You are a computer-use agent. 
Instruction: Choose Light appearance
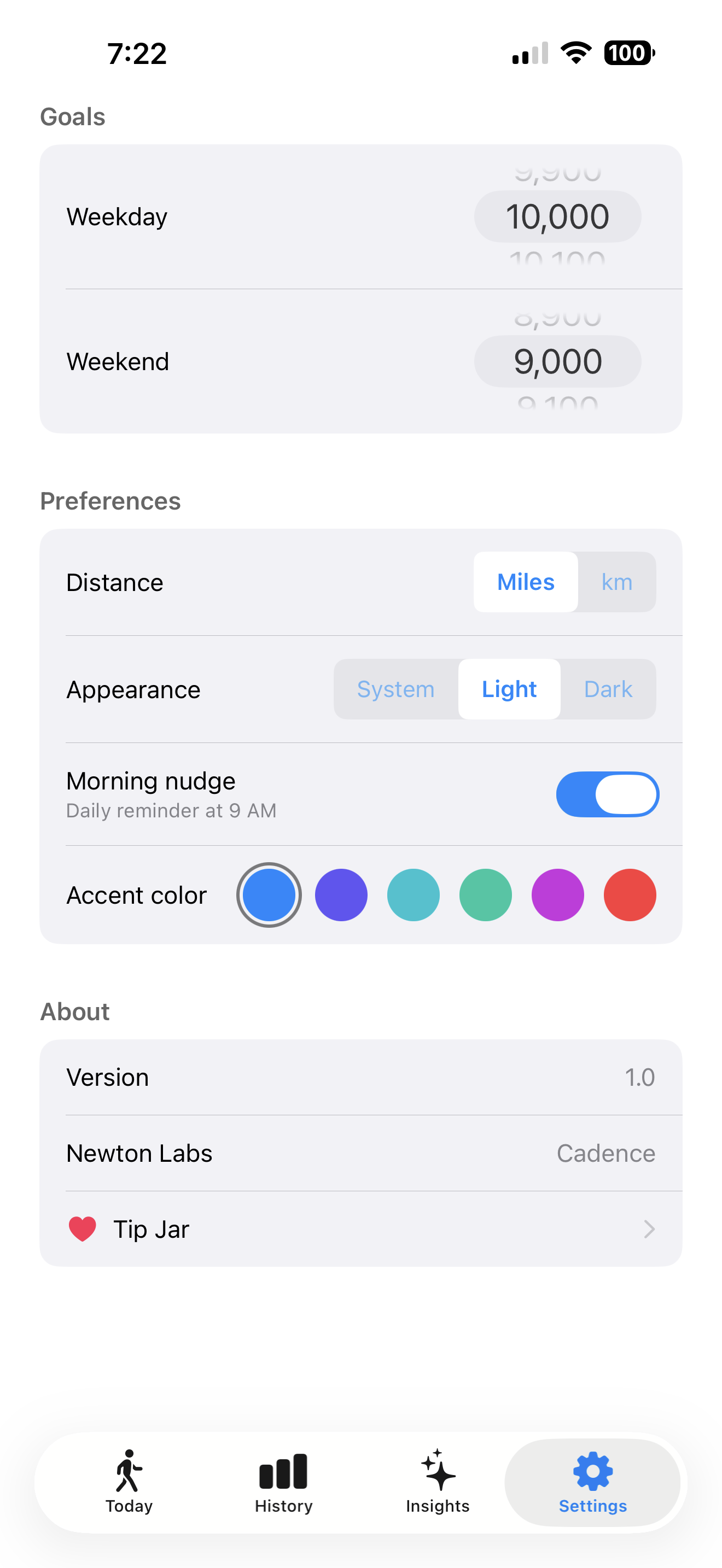(509, 689)
